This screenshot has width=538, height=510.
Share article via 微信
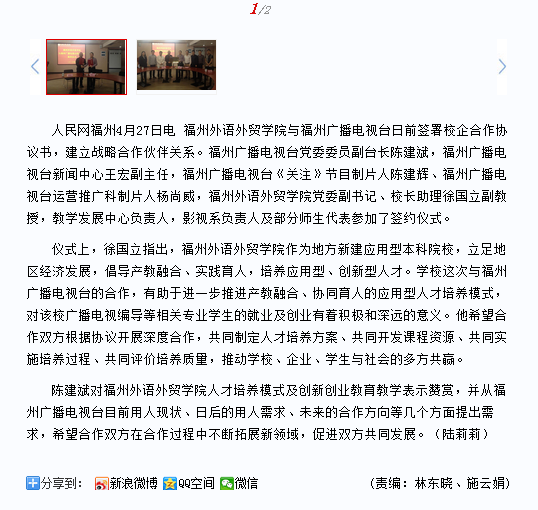[x=239, y=483]
